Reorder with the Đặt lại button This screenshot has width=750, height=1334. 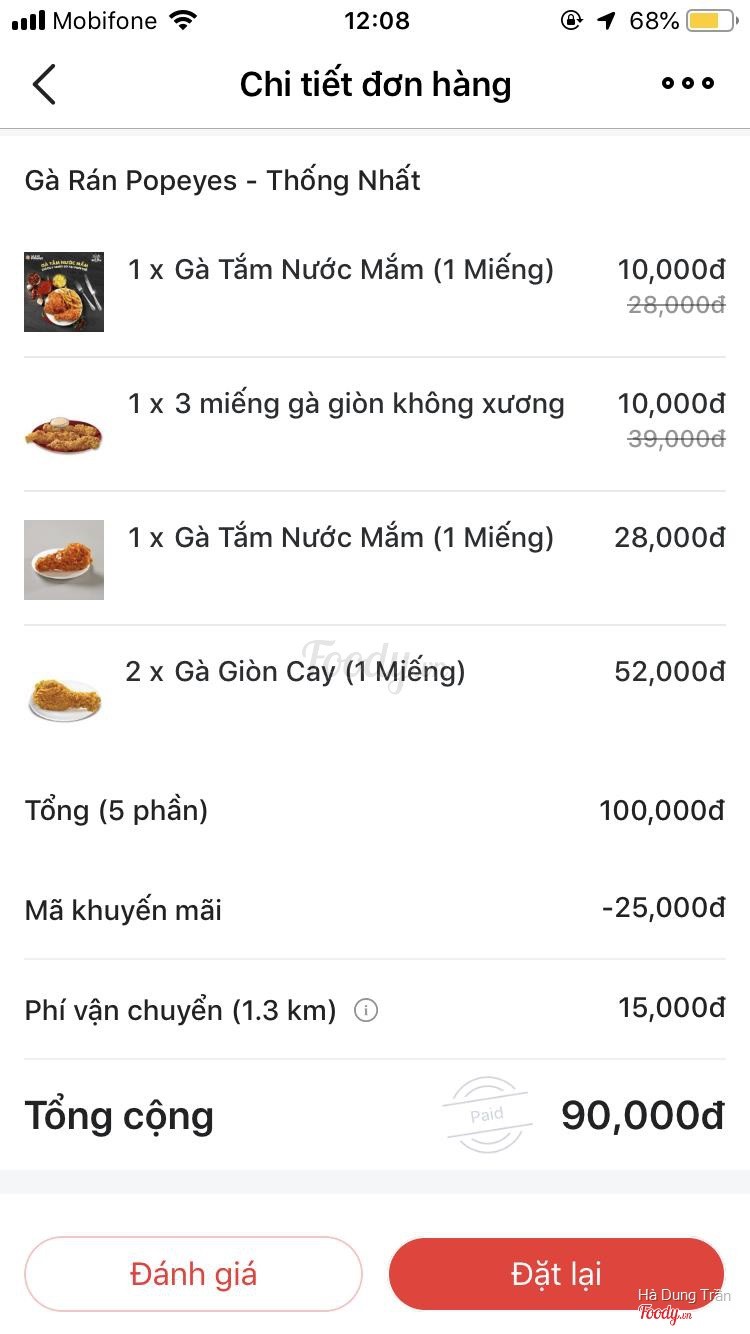pyautogui.click(x=556, y=1274)
